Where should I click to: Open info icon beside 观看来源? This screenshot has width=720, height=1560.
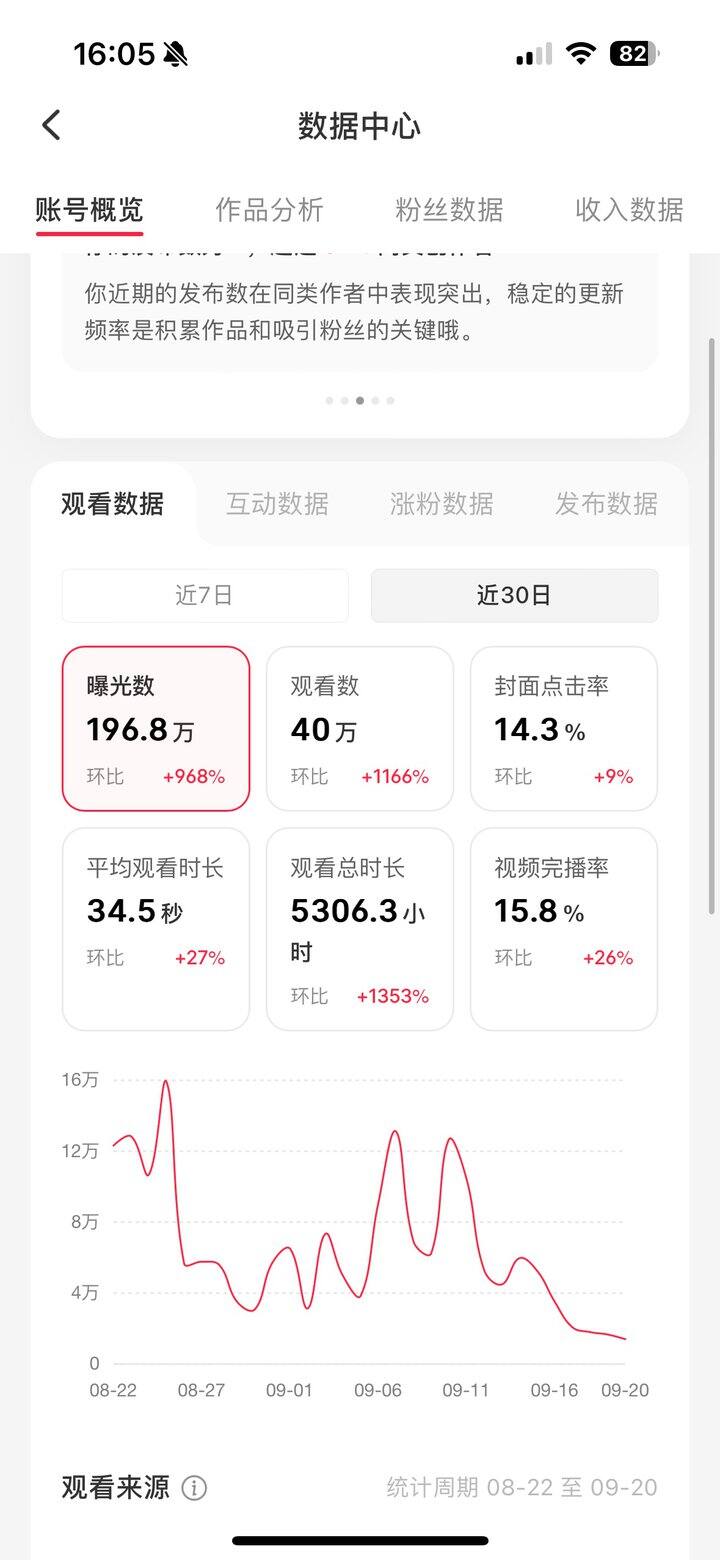click(x=194, y=1488)
